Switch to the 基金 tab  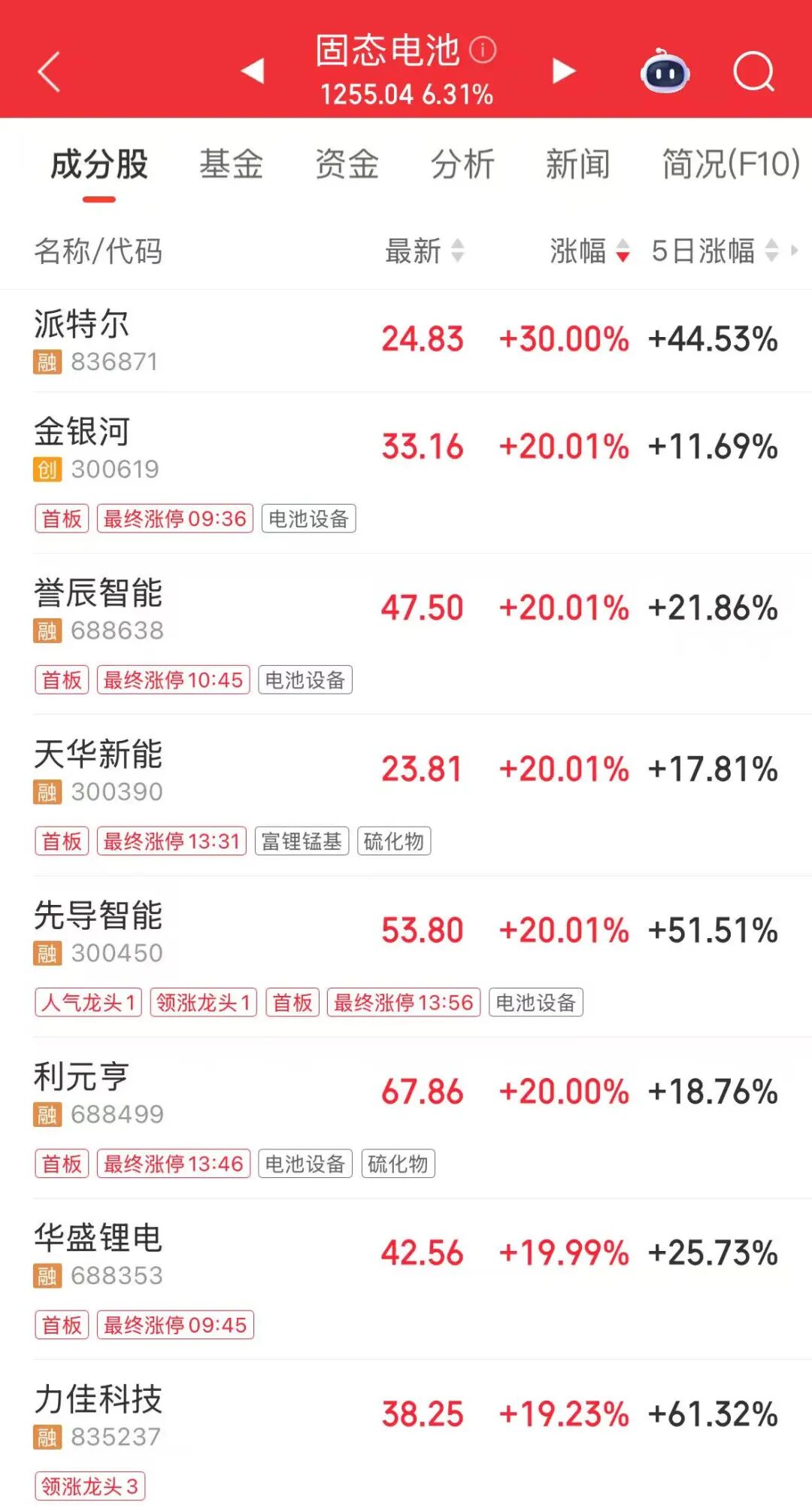pos(231,165)
